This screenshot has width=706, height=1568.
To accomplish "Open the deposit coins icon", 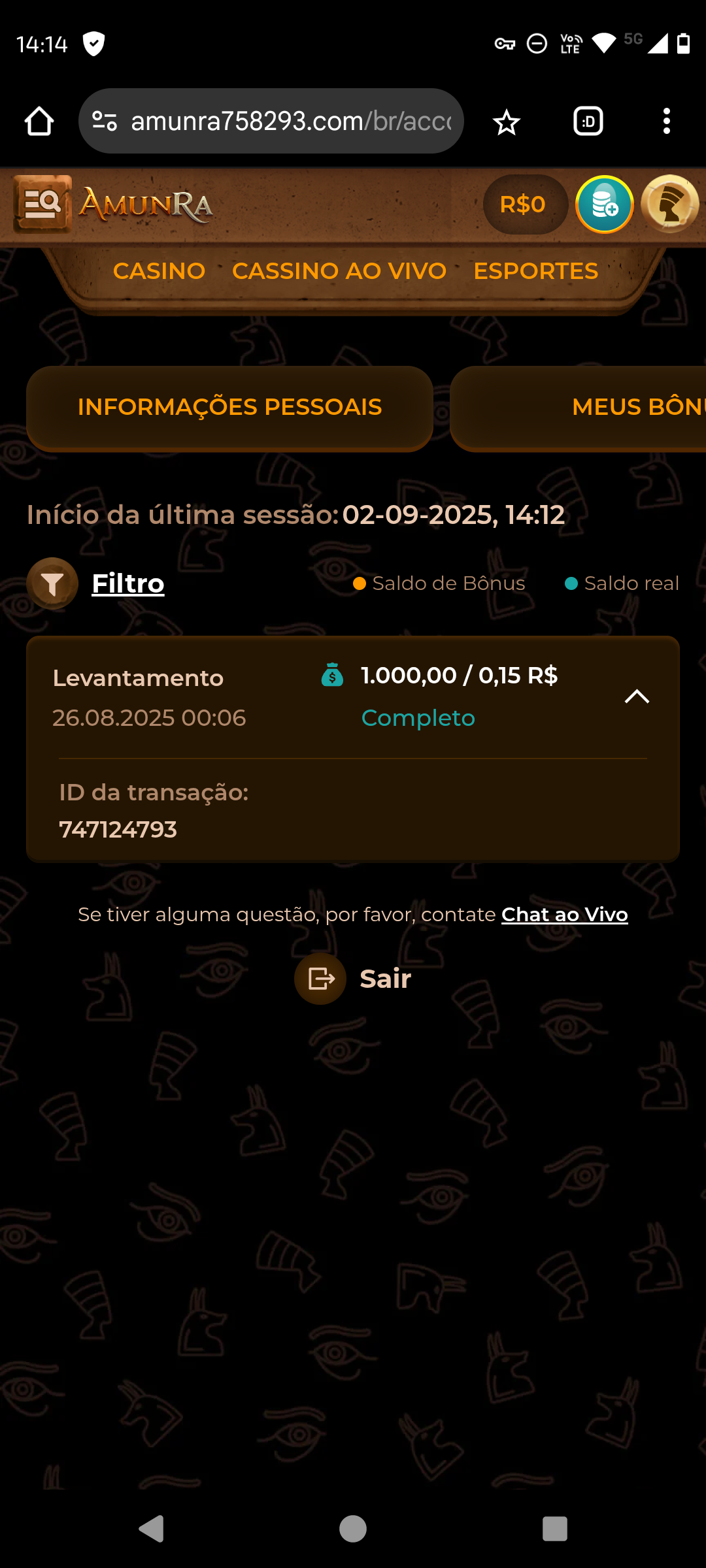I will pyautogui.click(x=603, y=204).
